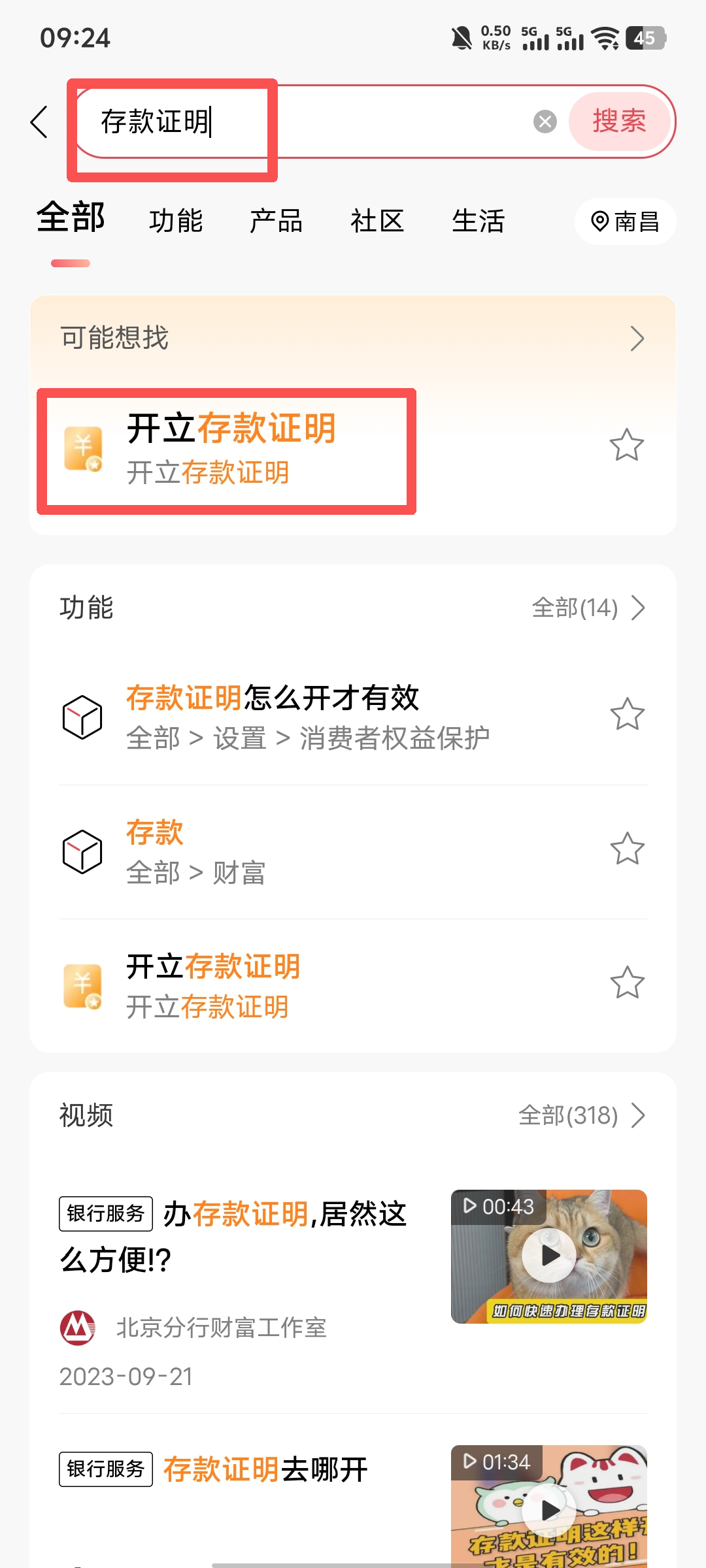Clear the search text
Image resolution: width=706 pixels, height=1568 pixels.
click(545, 122)
